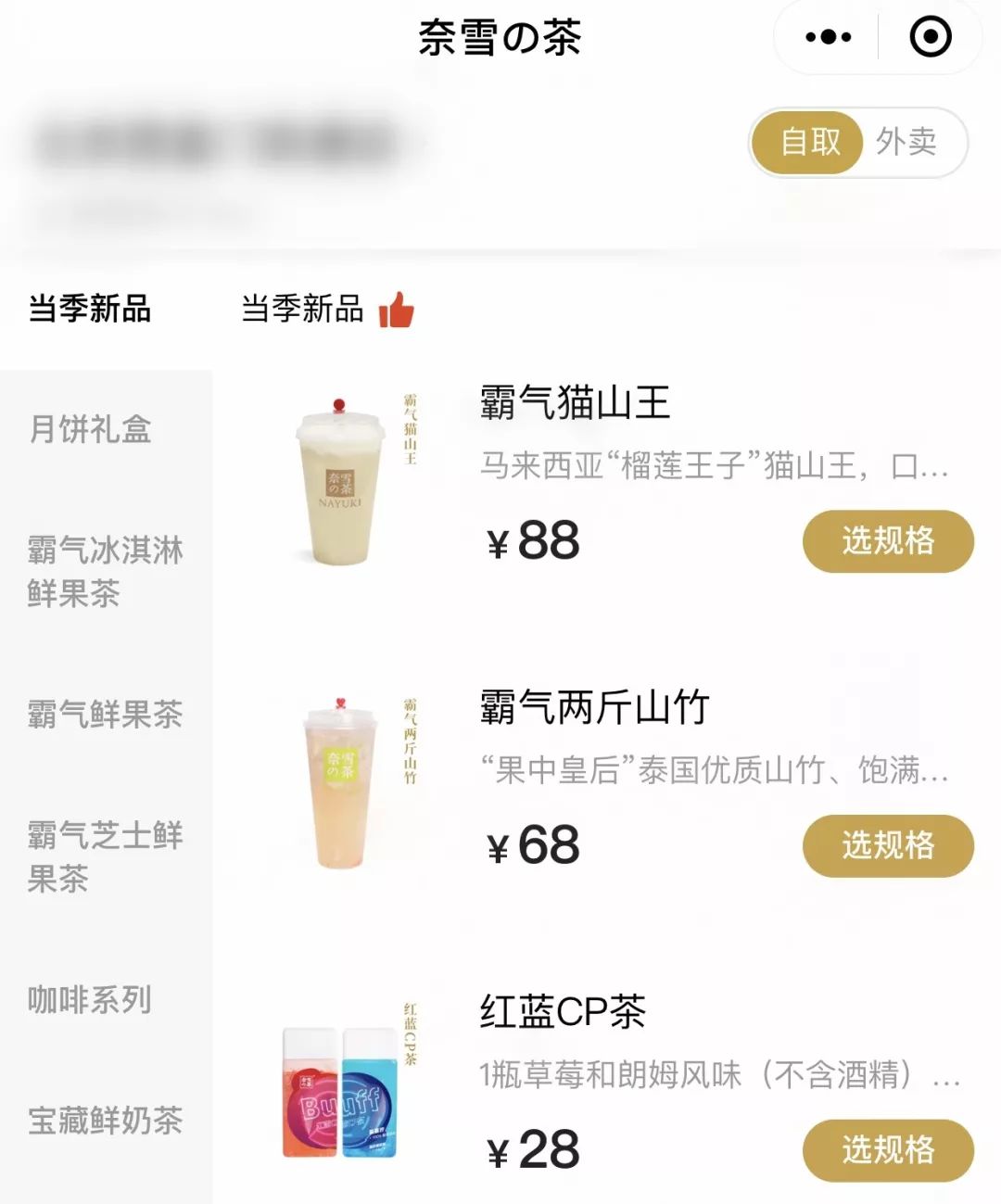Switch to the 咖啡系列 category
1001x1204 pixels.
click(89, 1000)
